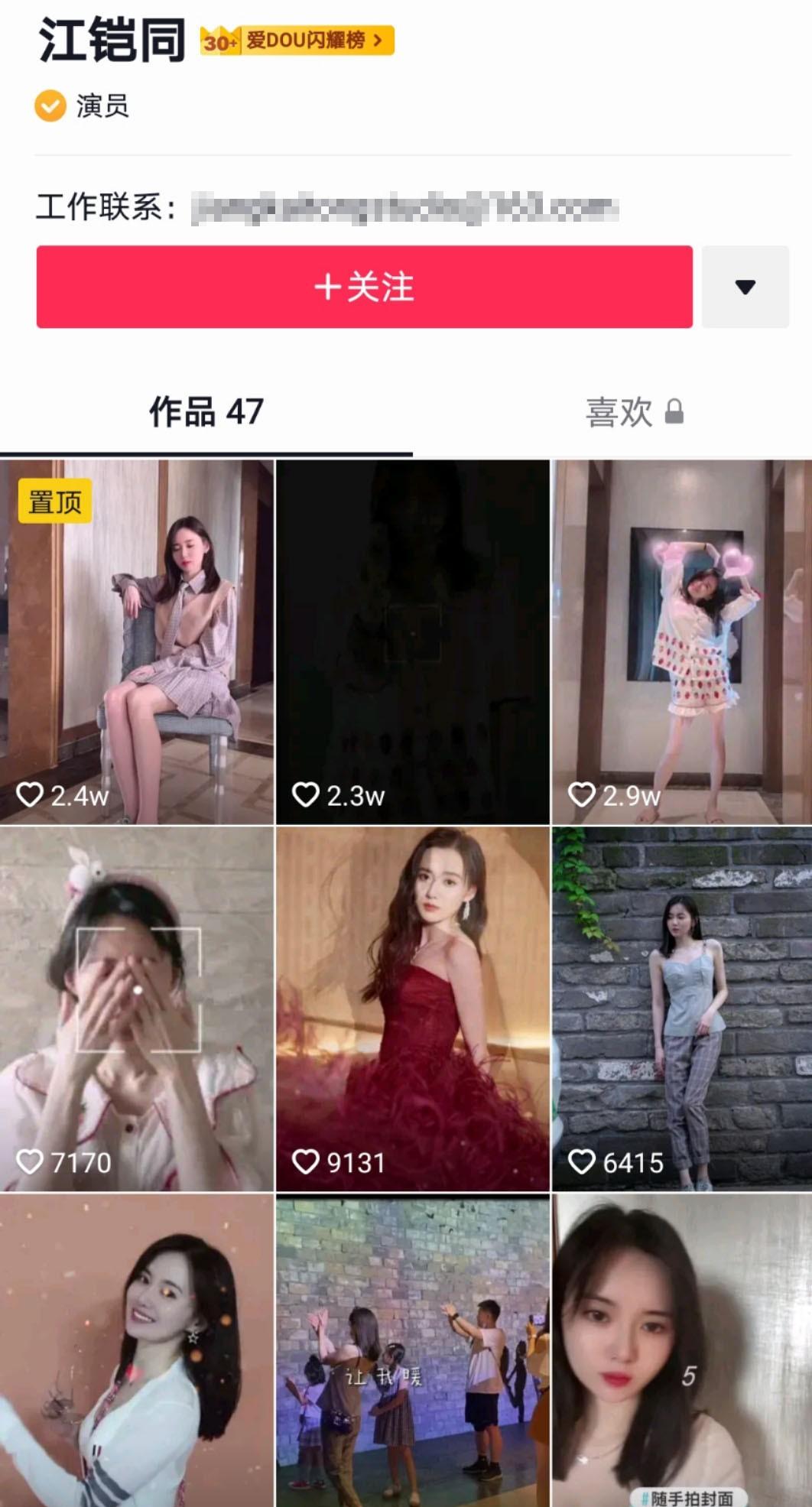Open the video with 2.9w likes
Image resolution: width=812 pixels, height=1507 pixels.
coord(681,641)
